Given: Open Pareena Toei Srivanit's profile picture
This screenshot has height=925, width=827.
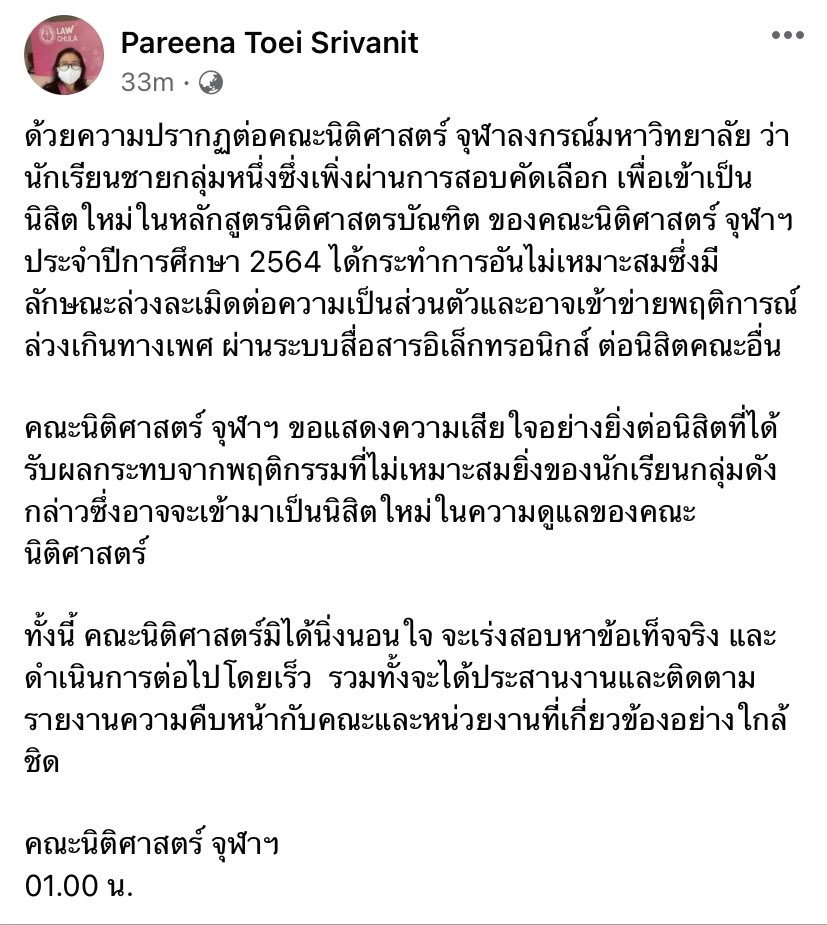Looking at the screenshot, I should point(64,55).
